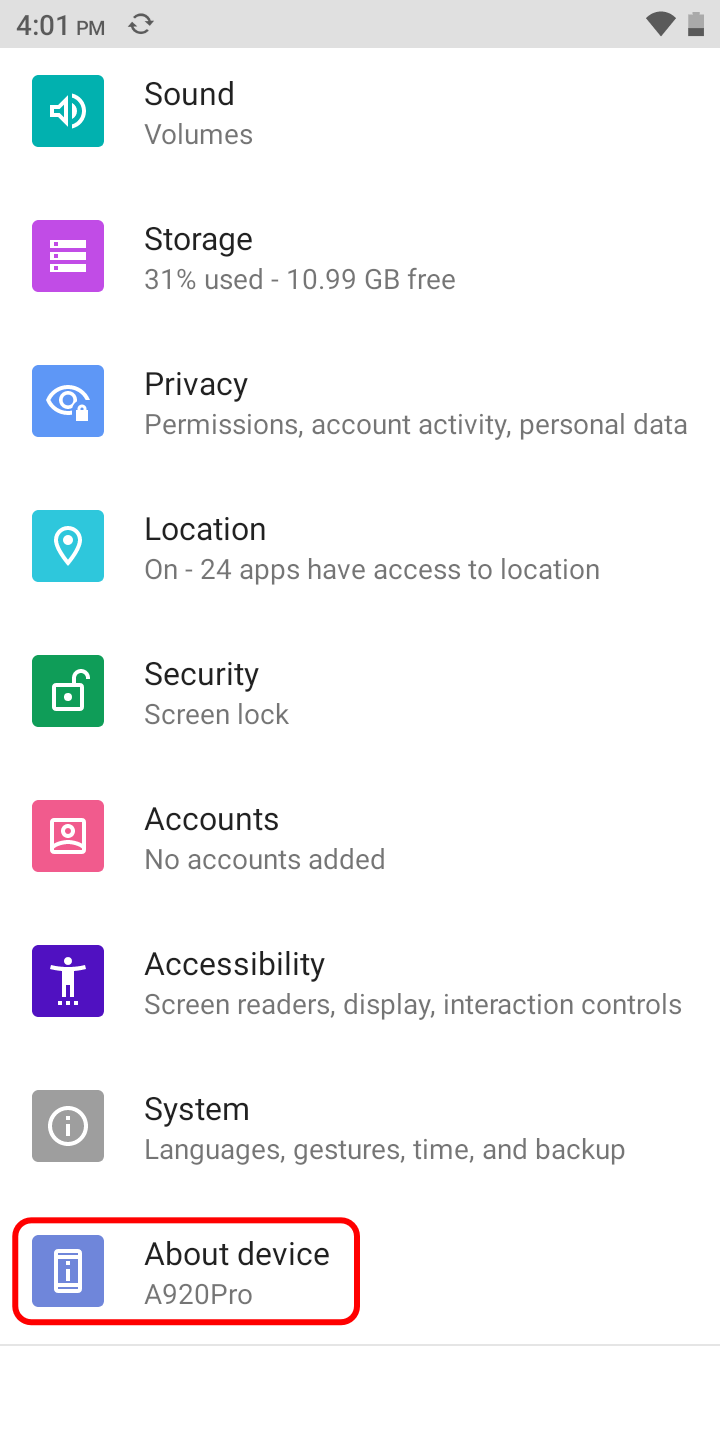Viewport: 720px width, 1440px height.
Task: Go to Privacy settings
Action: [360, 401]
